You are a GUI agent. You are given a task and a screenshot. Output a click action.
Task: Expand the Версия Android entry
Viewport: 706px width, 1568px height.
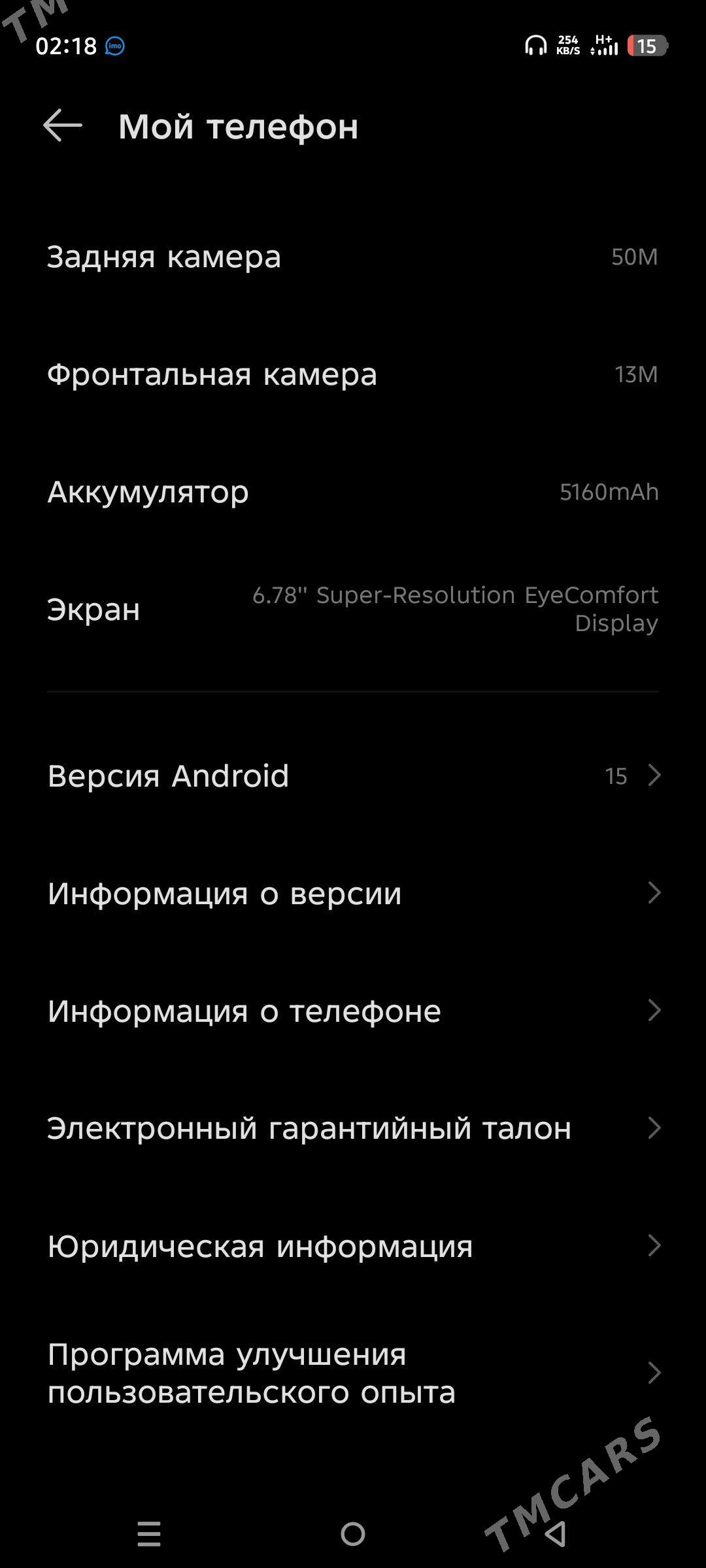[x=353, y=776]
